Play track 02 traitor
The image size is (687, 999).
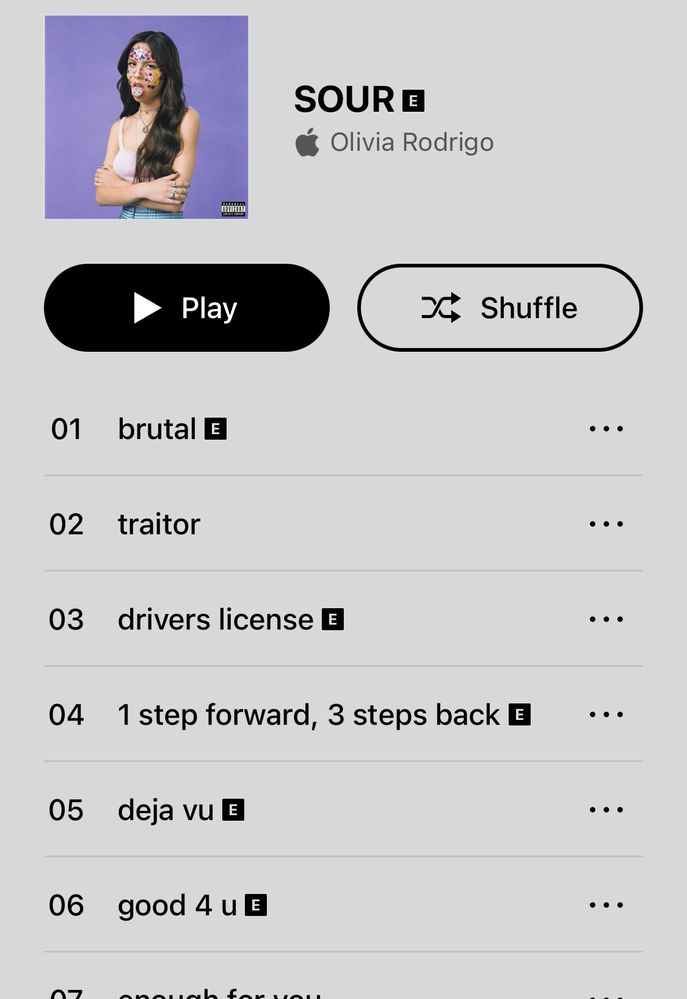[x=159, y=524]
